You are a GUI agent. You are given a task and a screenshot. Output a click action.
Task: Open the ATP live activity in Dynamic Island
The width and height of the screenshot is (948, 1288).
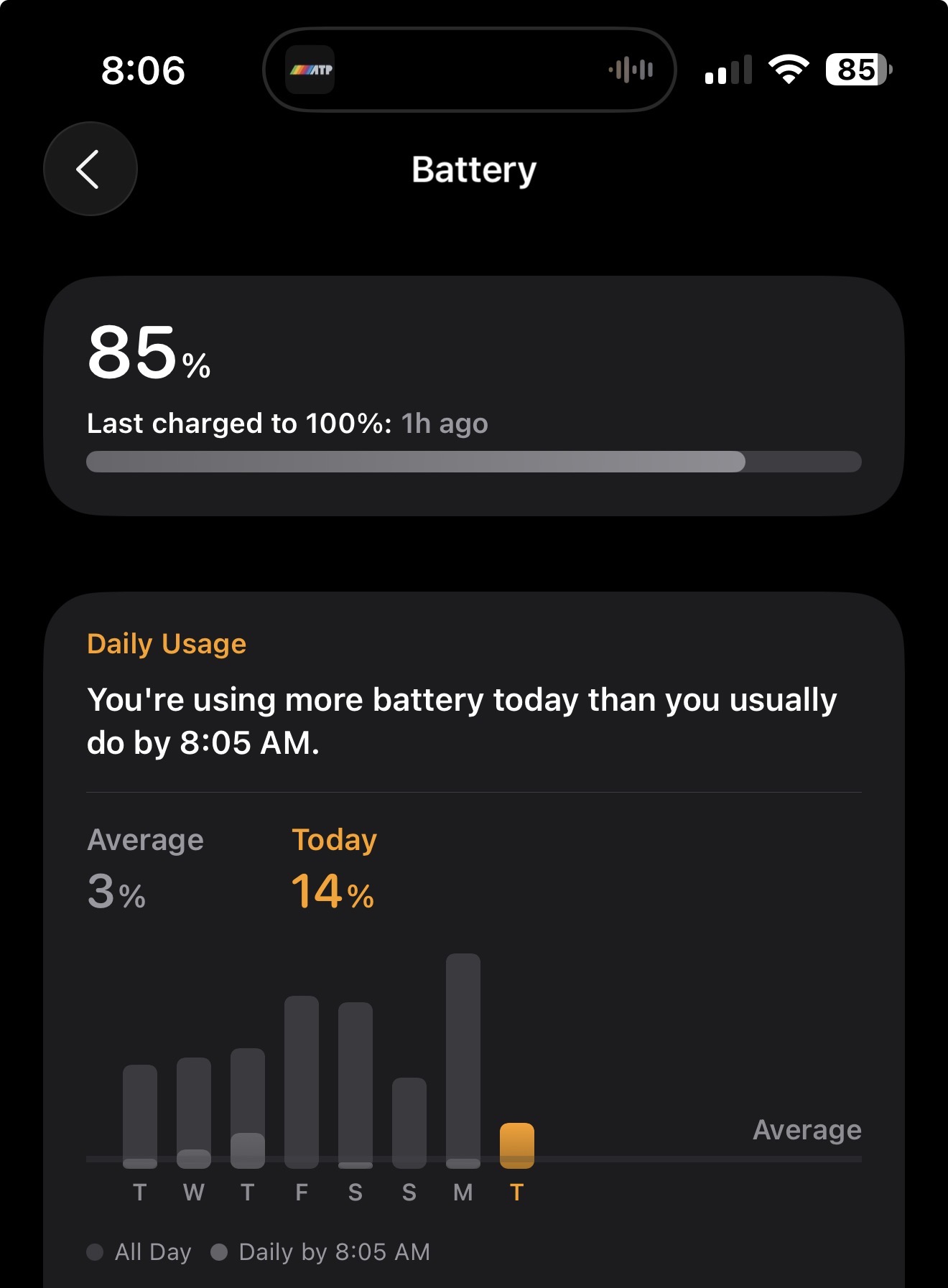pos(470,70)
